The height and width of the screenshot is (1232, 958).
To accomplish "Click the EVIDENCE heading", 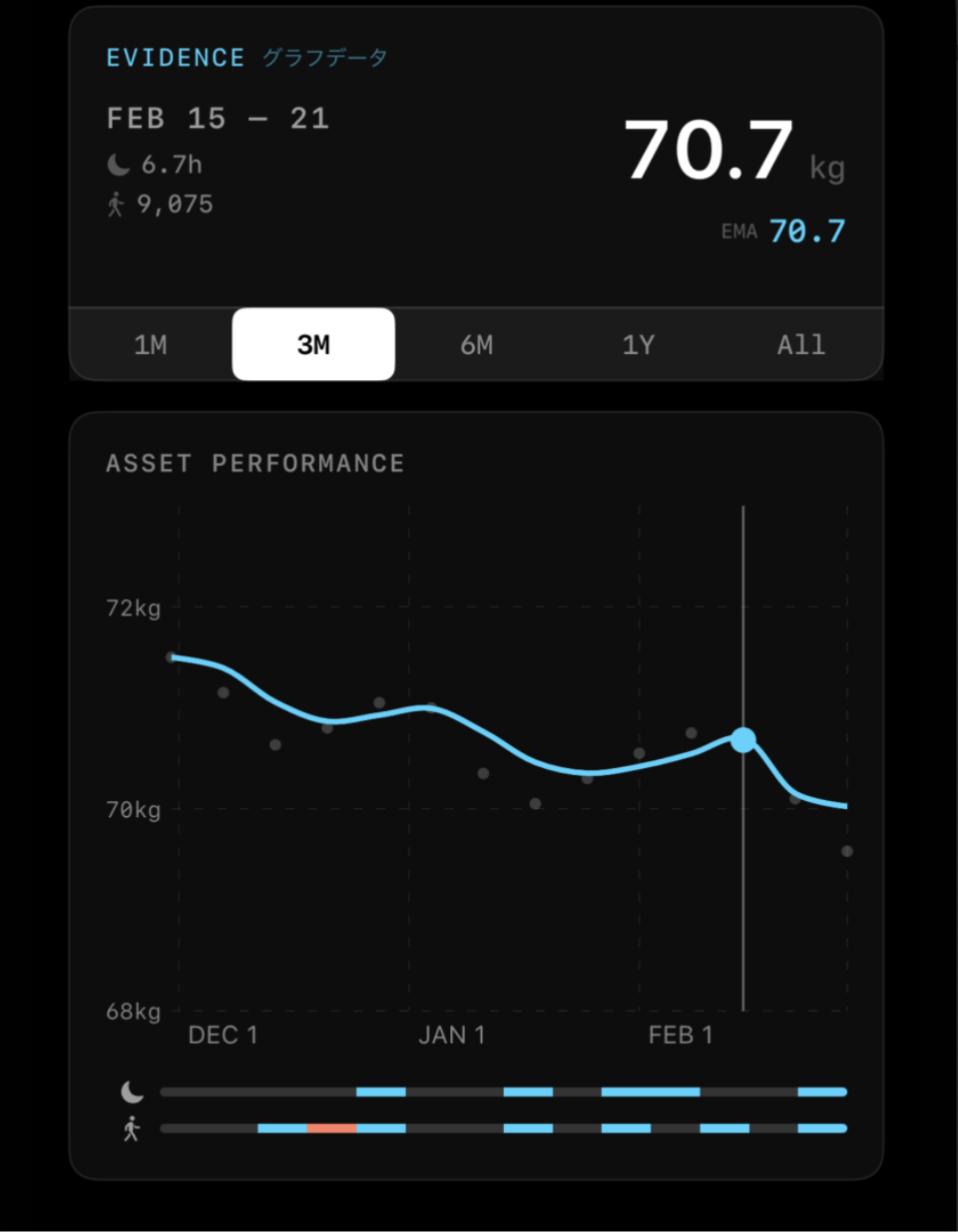I will coord(176,57).
